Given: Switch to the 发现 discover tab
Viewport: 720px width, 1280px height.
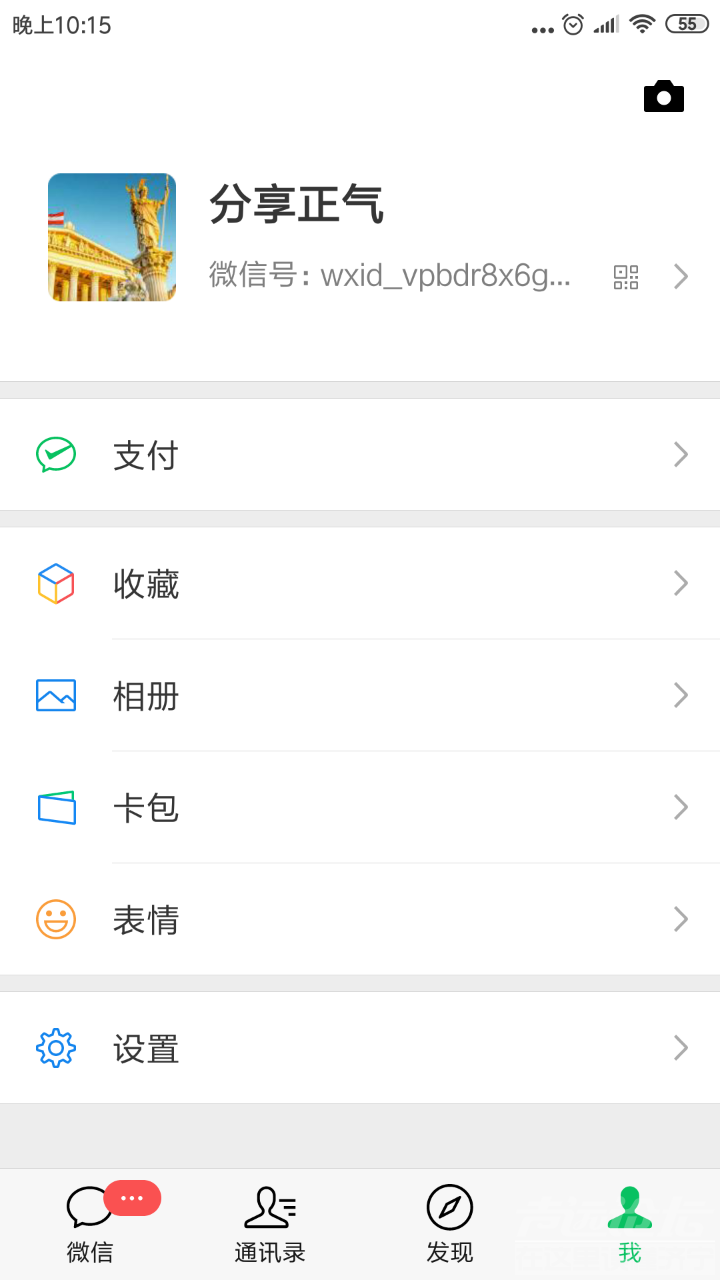Looking at the screenshot, I should (x=450, y=1224).
